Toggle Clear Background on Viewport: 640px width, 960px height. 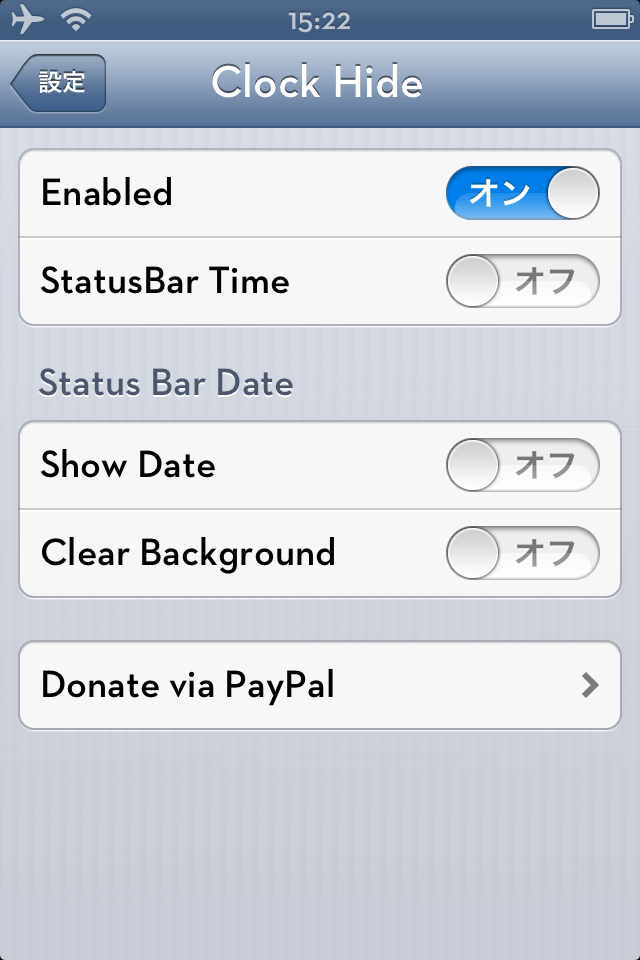[522, 553]
